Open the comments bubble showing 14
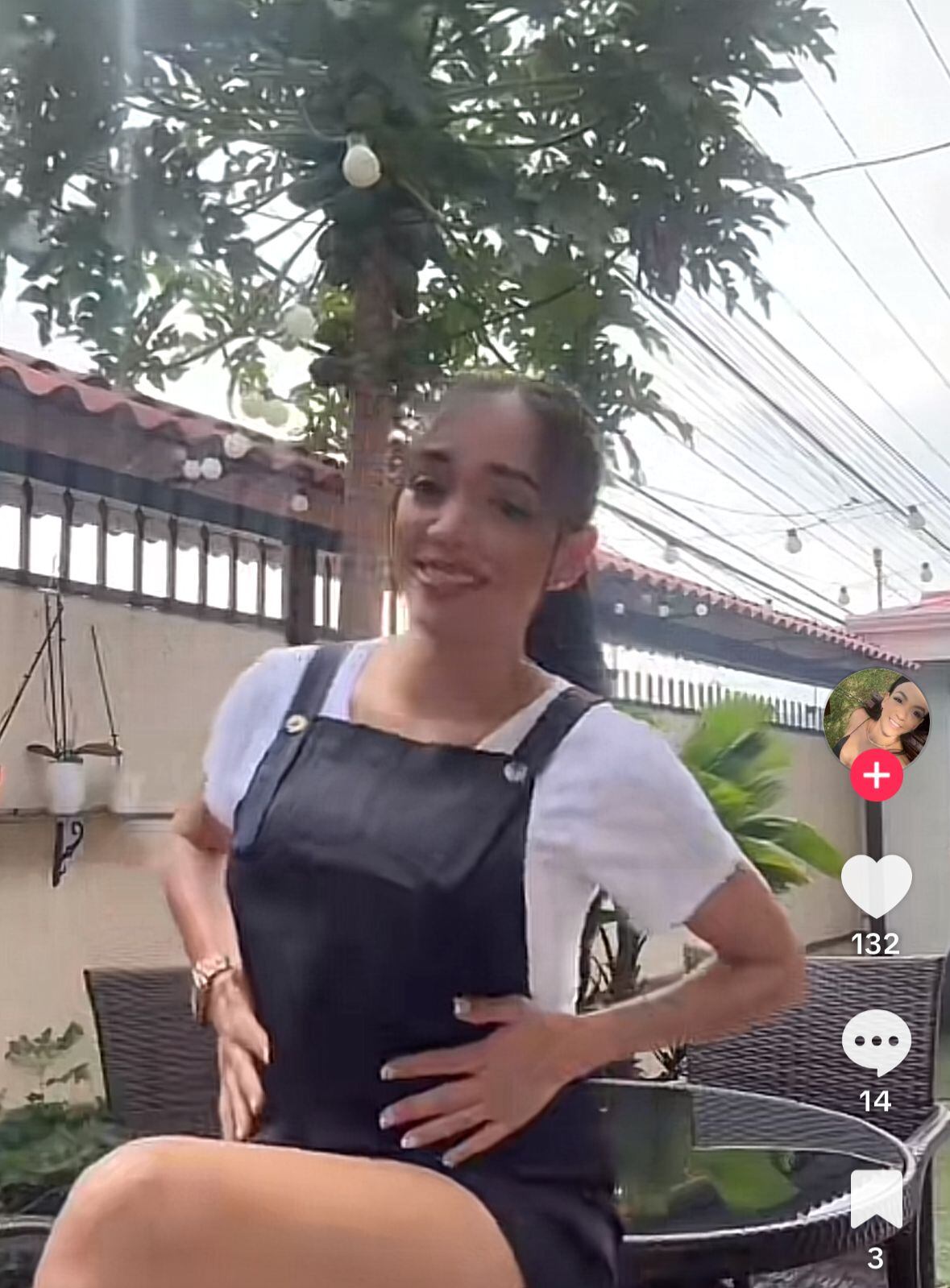Viewport: 950px width, 1288px height. click(x=876, y=1042)
